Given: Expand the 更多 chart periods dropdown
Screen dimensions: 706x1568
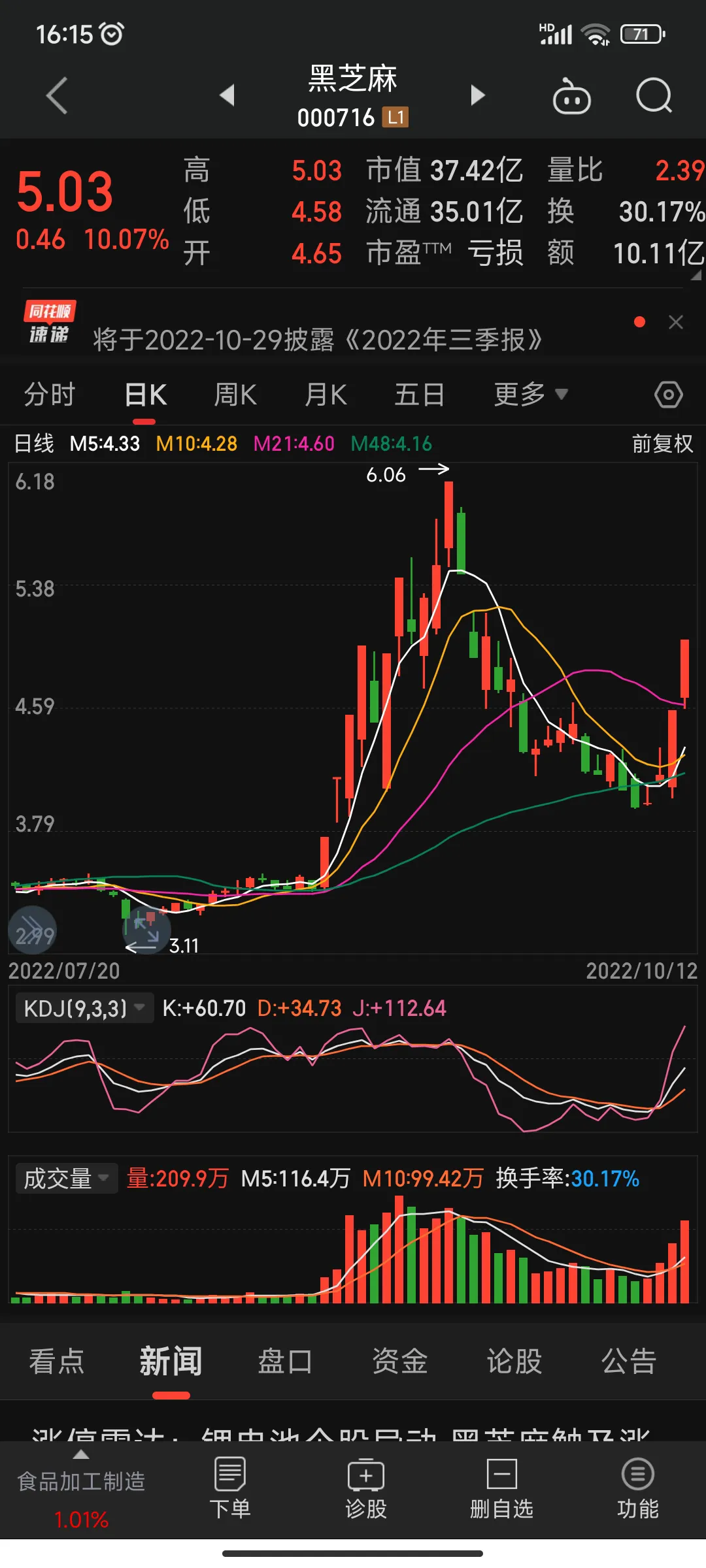Looking at the screenshot, I should click(530, 395).
